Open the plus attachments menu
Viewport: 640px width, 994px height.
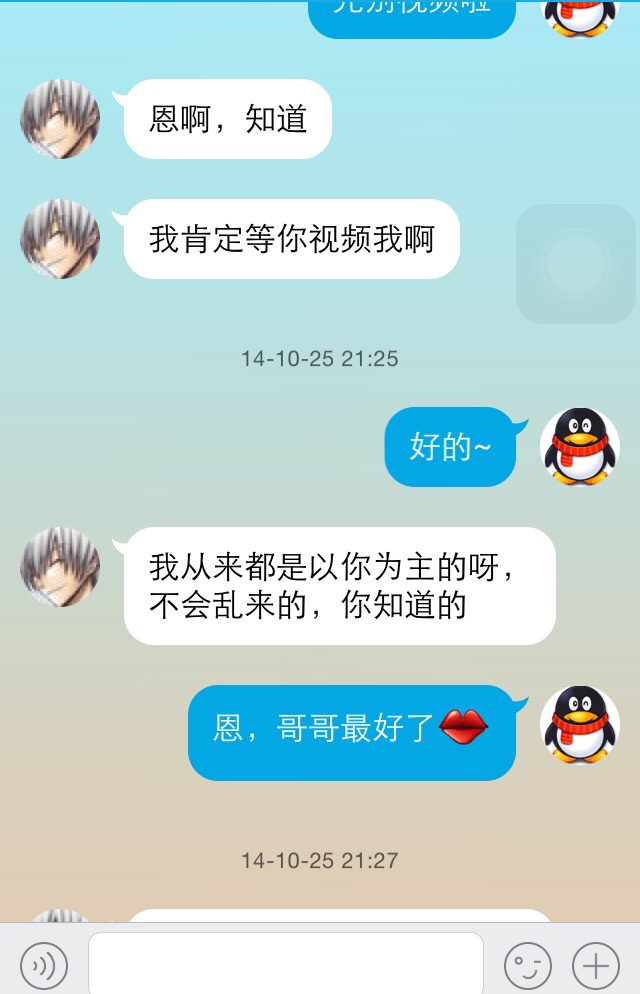click(x=595, y=966)
